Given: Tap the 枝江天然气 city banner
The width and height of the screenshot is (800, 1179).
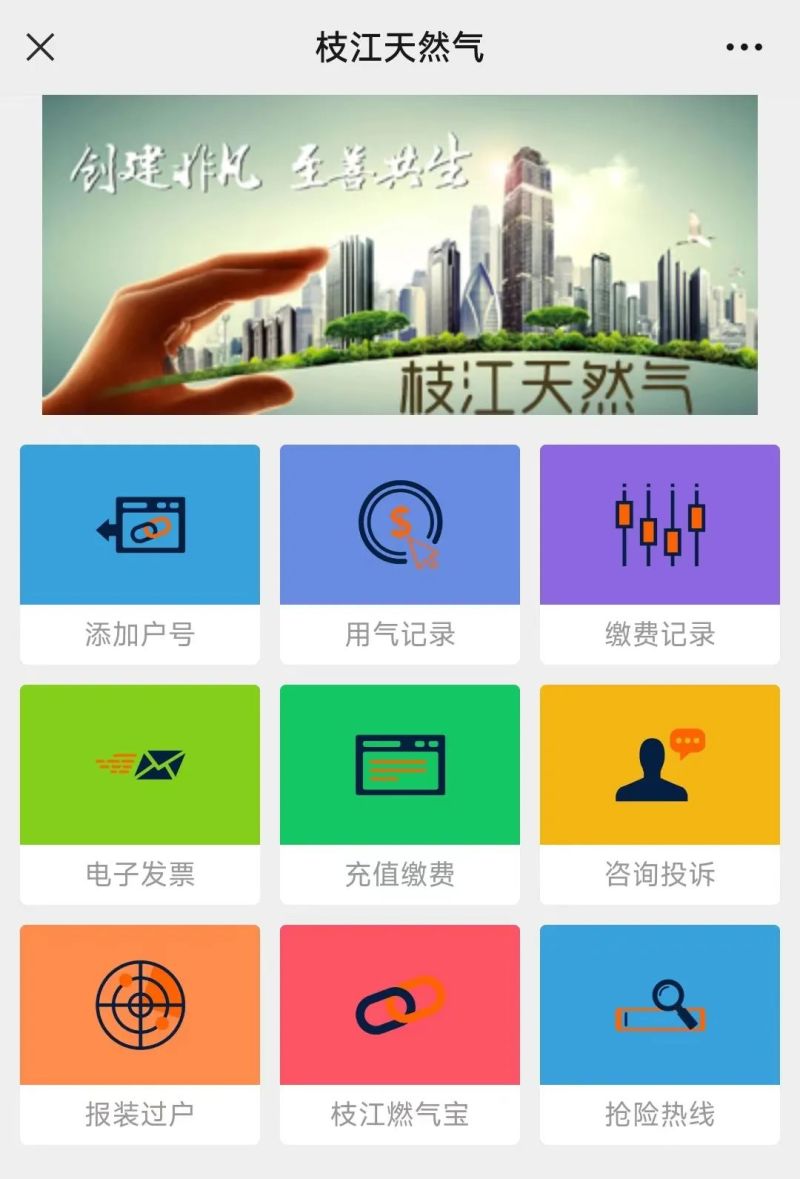Looking at the screenshot, I should 400,254.
